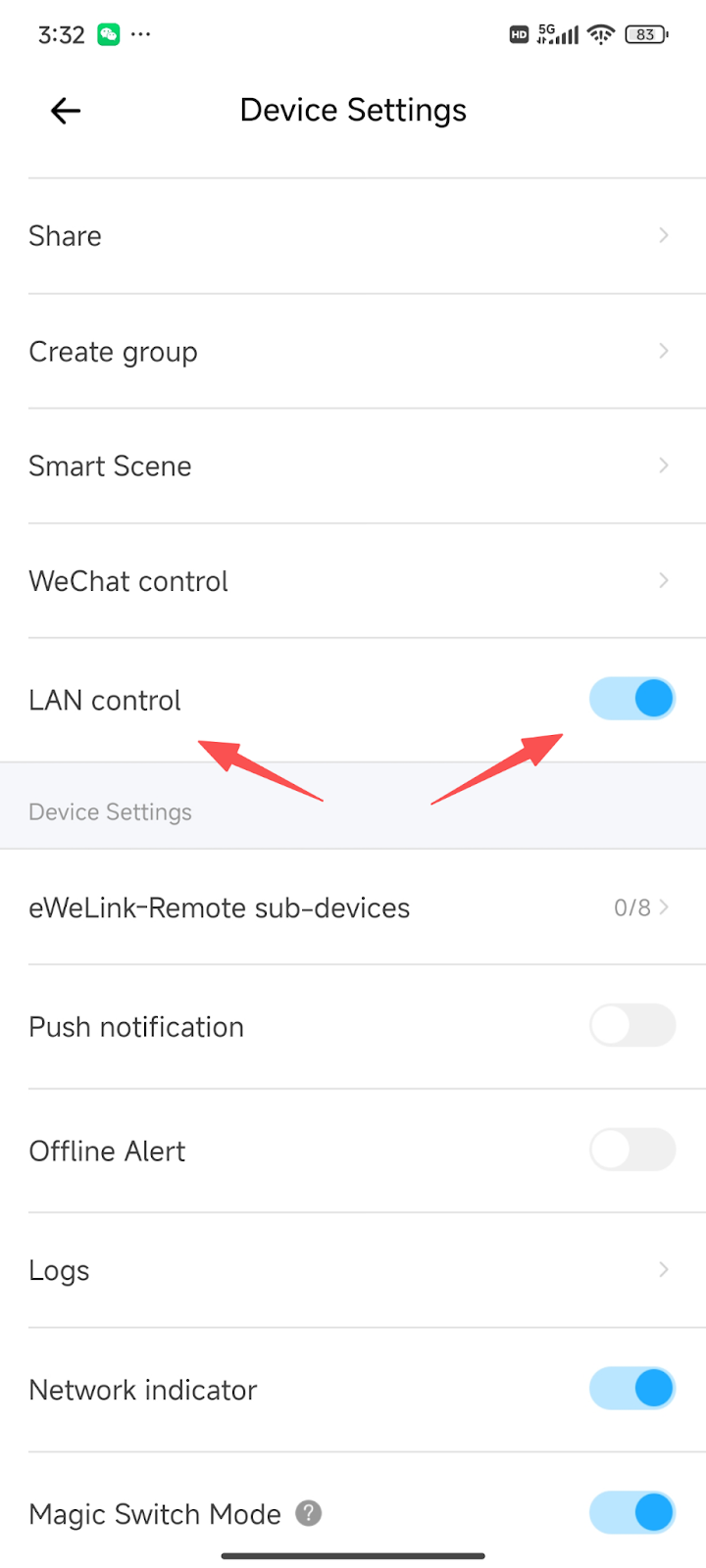The width and height of the screenshot is (706, 1568).
Task: Turn off Magic Switch Mode
Action: click(632, 1512)
